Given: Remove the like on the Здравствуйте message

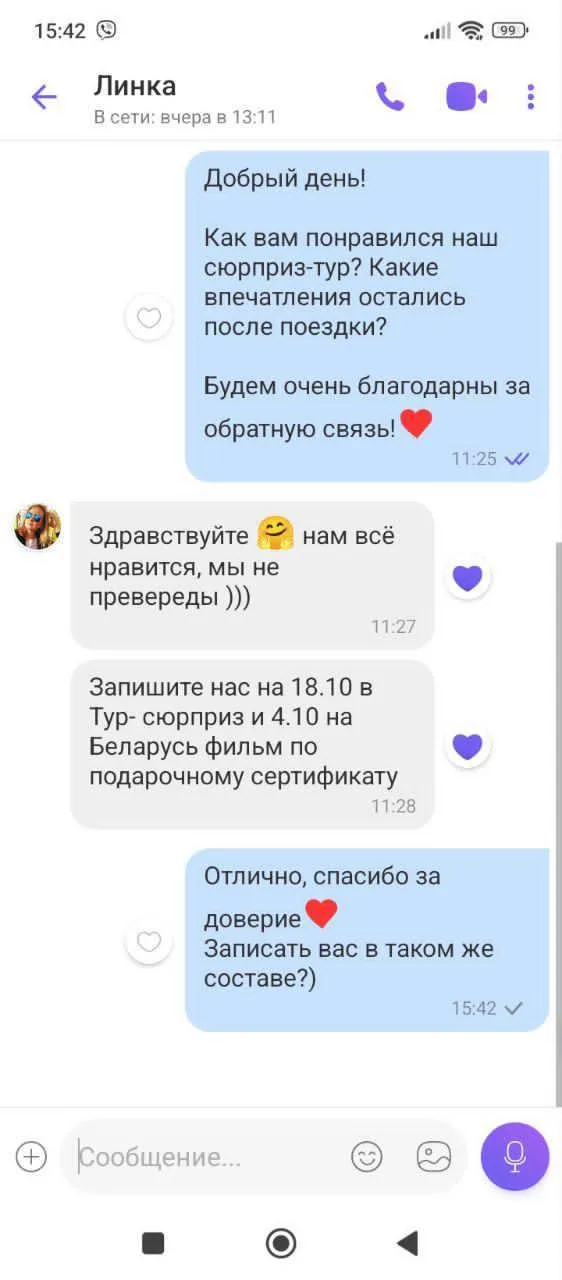Looking at the screenshot, I should (467, 577).
